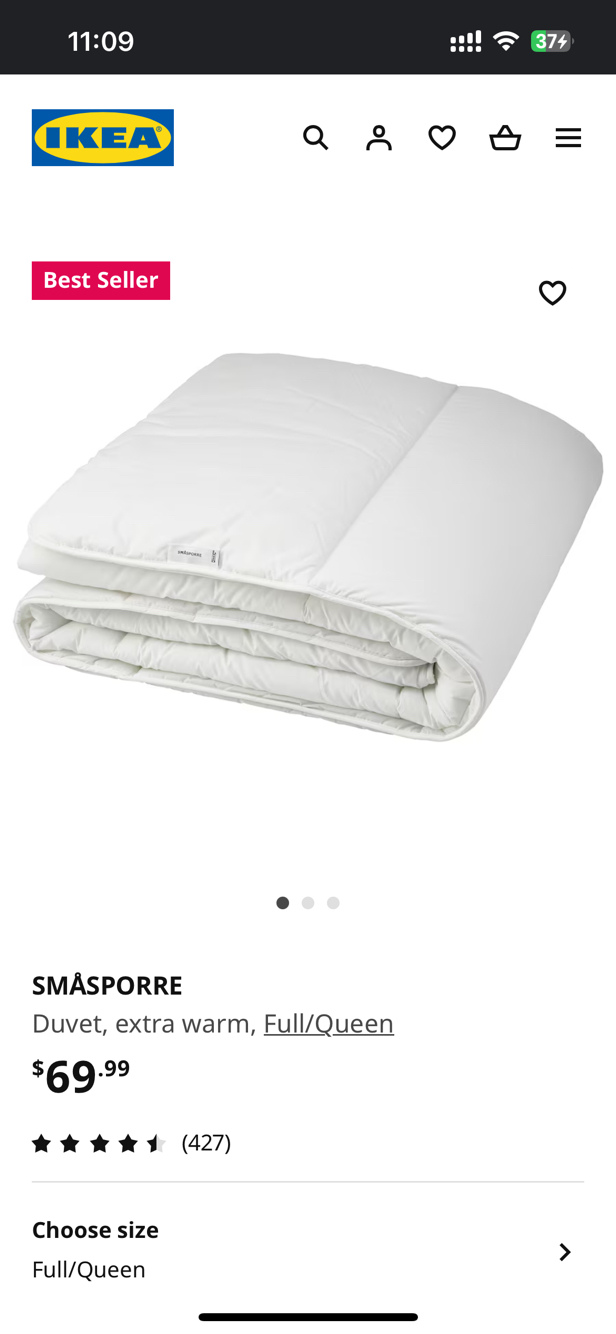The width and height of the screenshot is (616, 1334).
Task: Open the shopping basket
Action: click(505, 138)
